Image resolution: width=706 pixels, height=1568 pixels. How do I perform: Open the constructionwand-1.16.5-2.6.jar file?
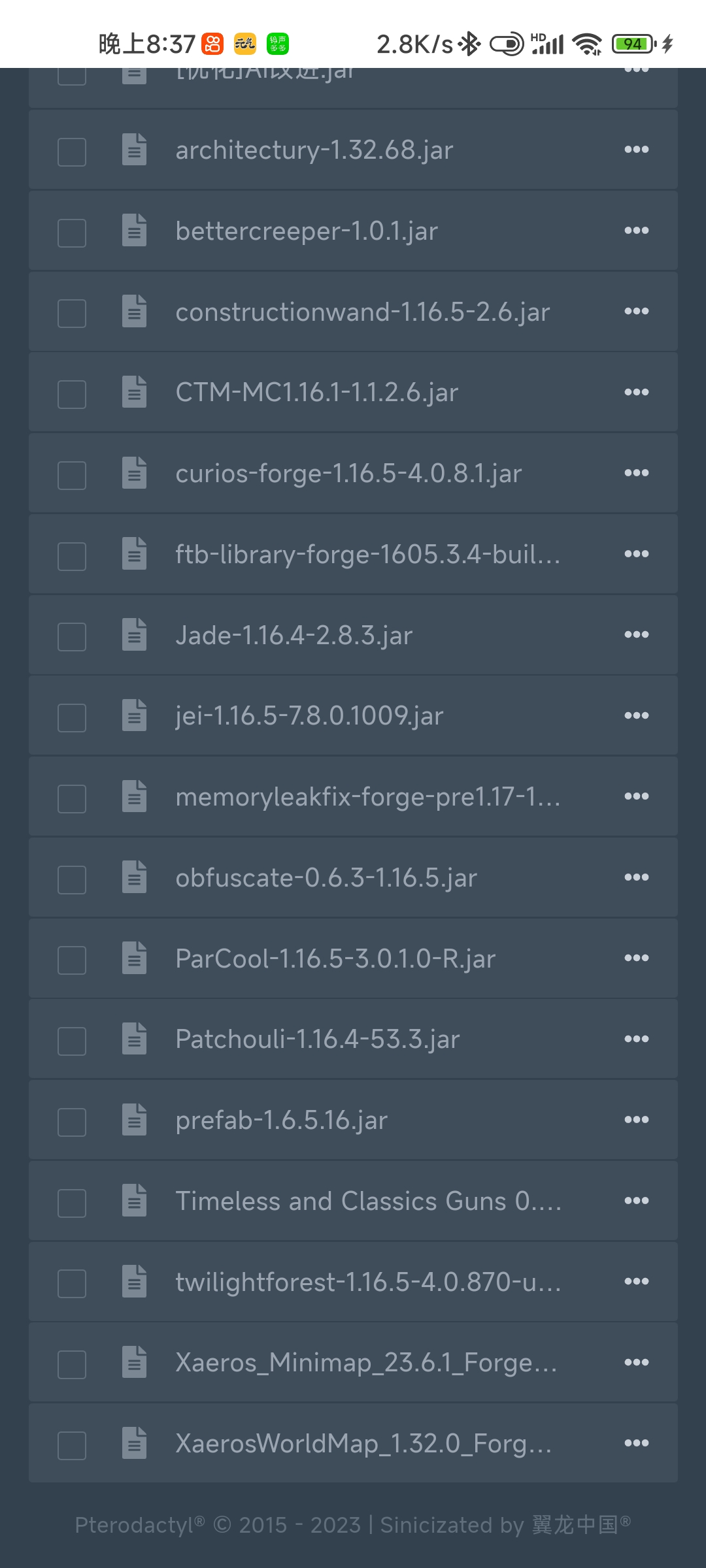coord(363,312)
